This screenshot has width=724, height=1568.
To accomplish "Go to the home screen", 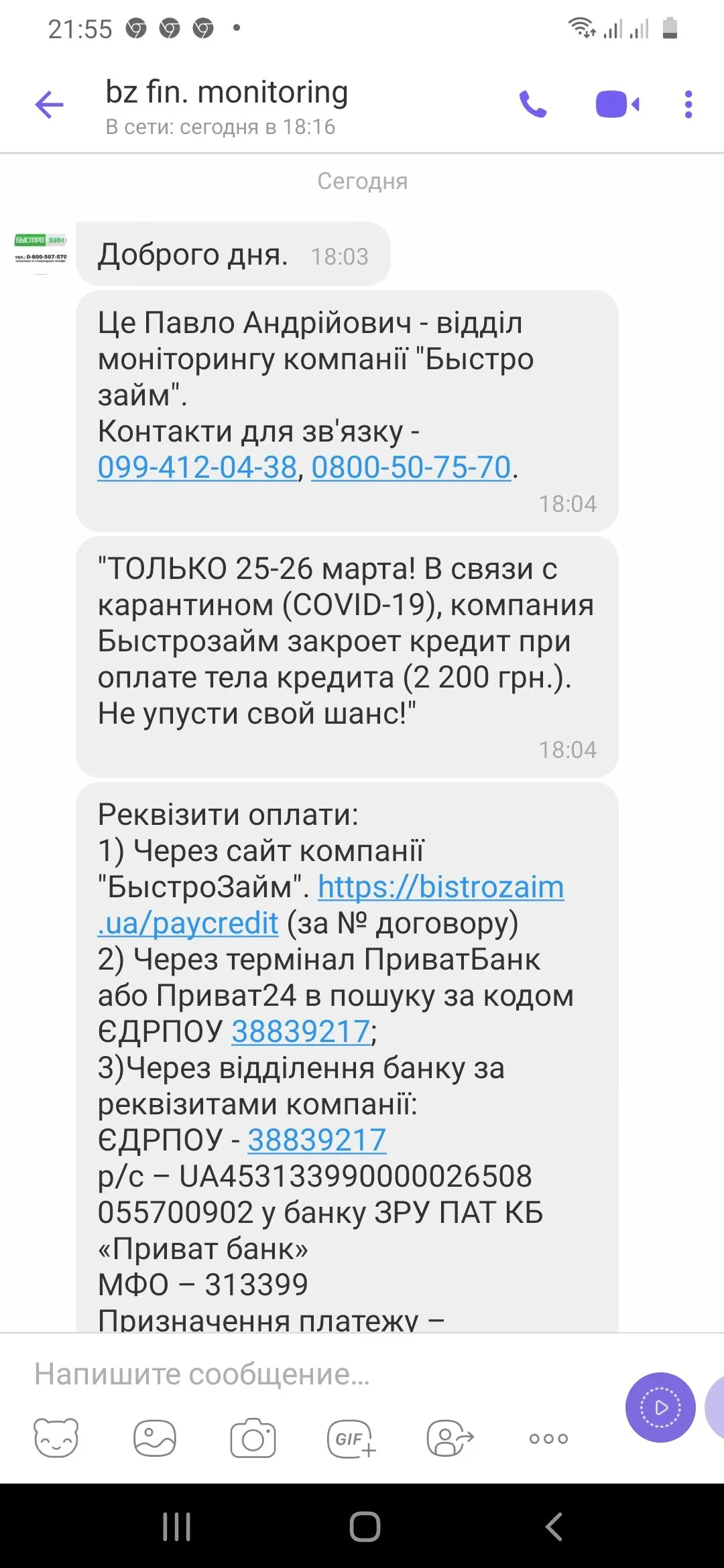I will [365, 1527].
